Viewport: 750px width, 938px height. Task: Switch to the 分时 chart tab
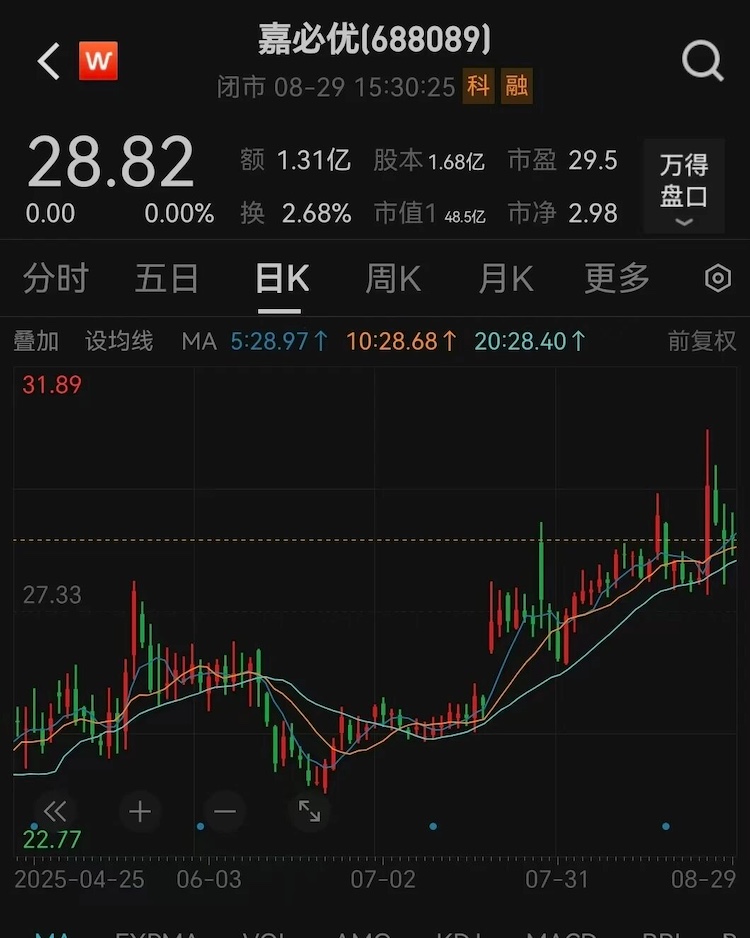tap(56, 279)
